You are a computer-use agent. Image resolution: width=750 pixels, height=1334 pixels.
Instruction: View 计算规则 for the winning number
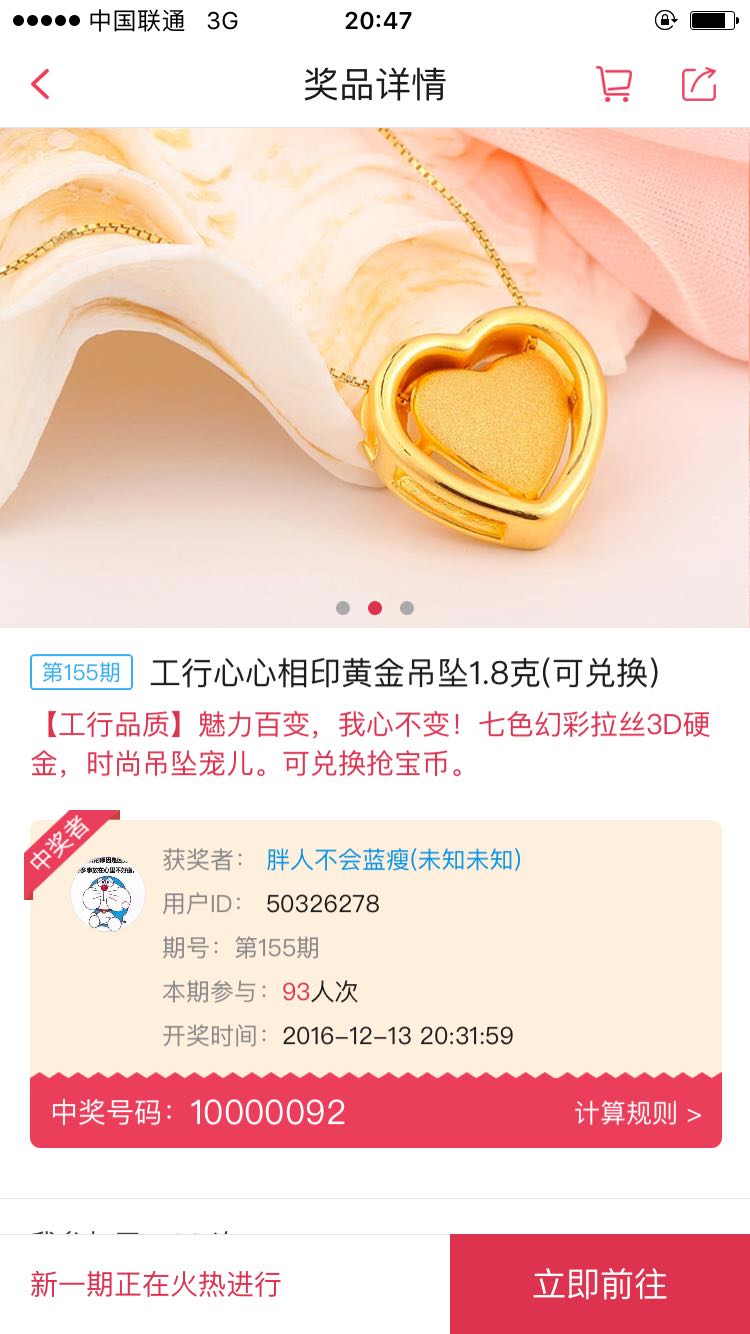(x=638, y=1113)
